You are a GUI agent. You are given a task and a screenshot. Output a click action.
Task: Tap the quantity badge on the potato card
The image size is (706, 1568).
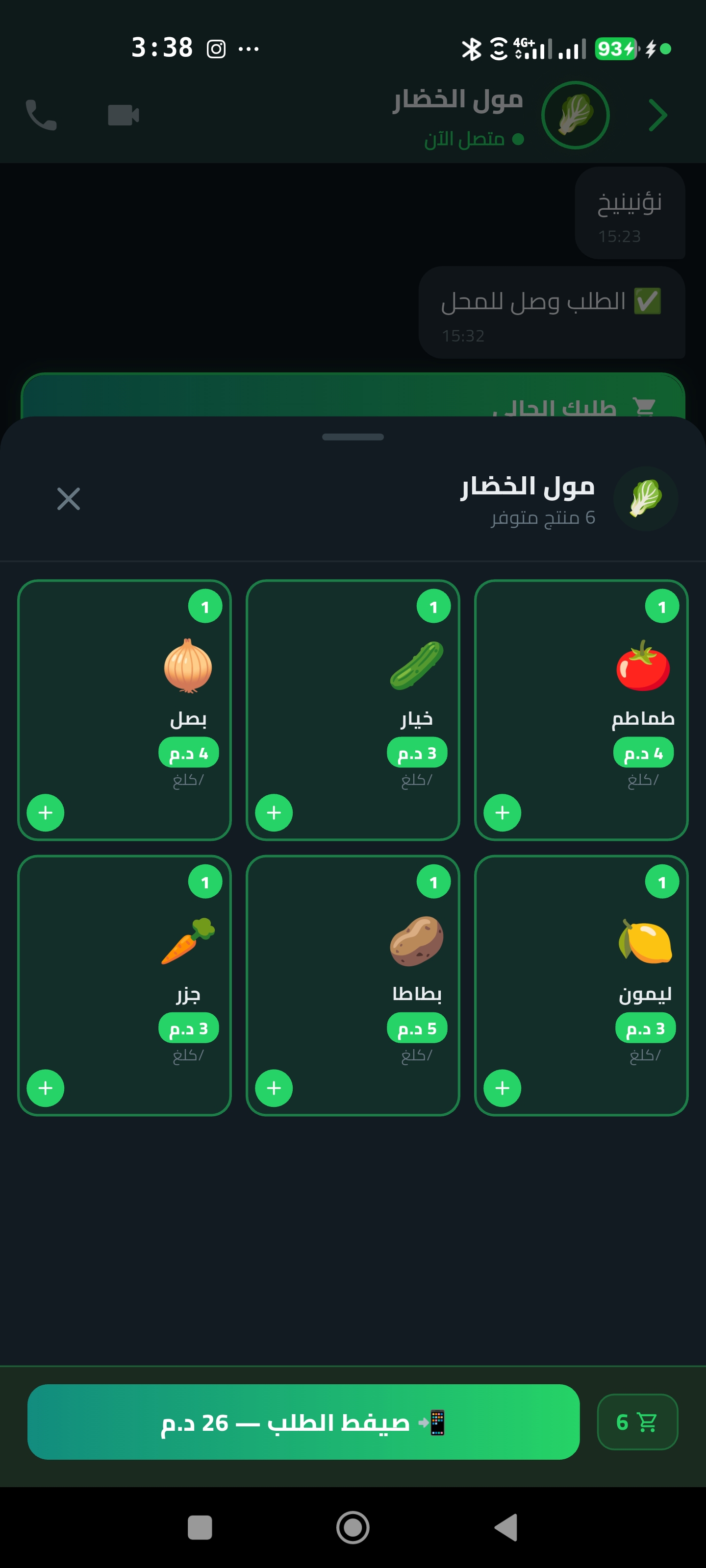click(435, 881)
